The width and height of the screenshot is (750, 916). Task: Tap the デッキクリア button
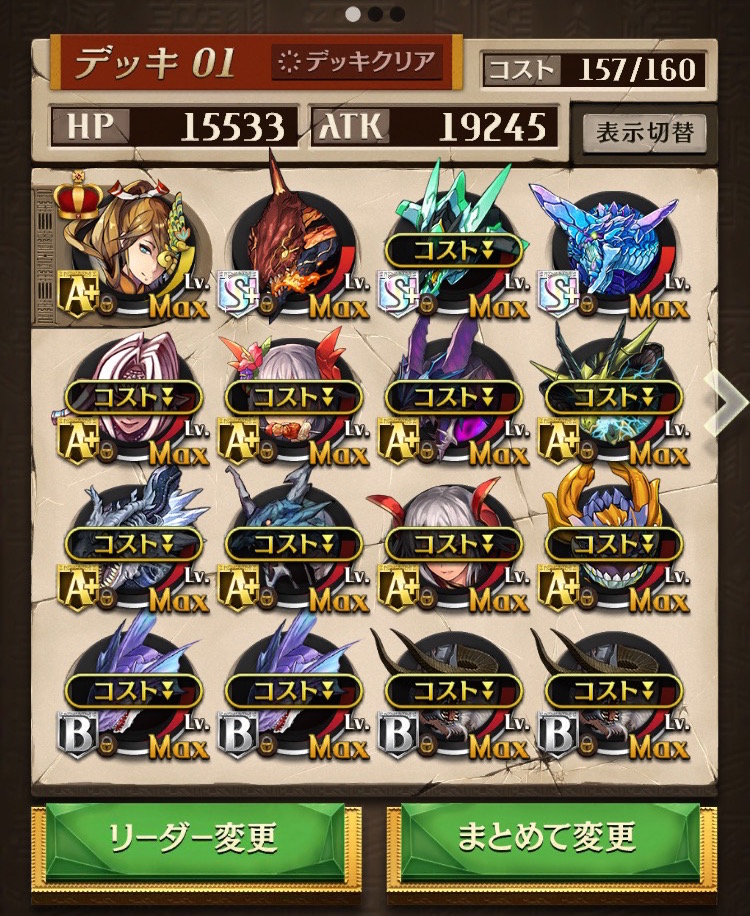tap(356, 63)
